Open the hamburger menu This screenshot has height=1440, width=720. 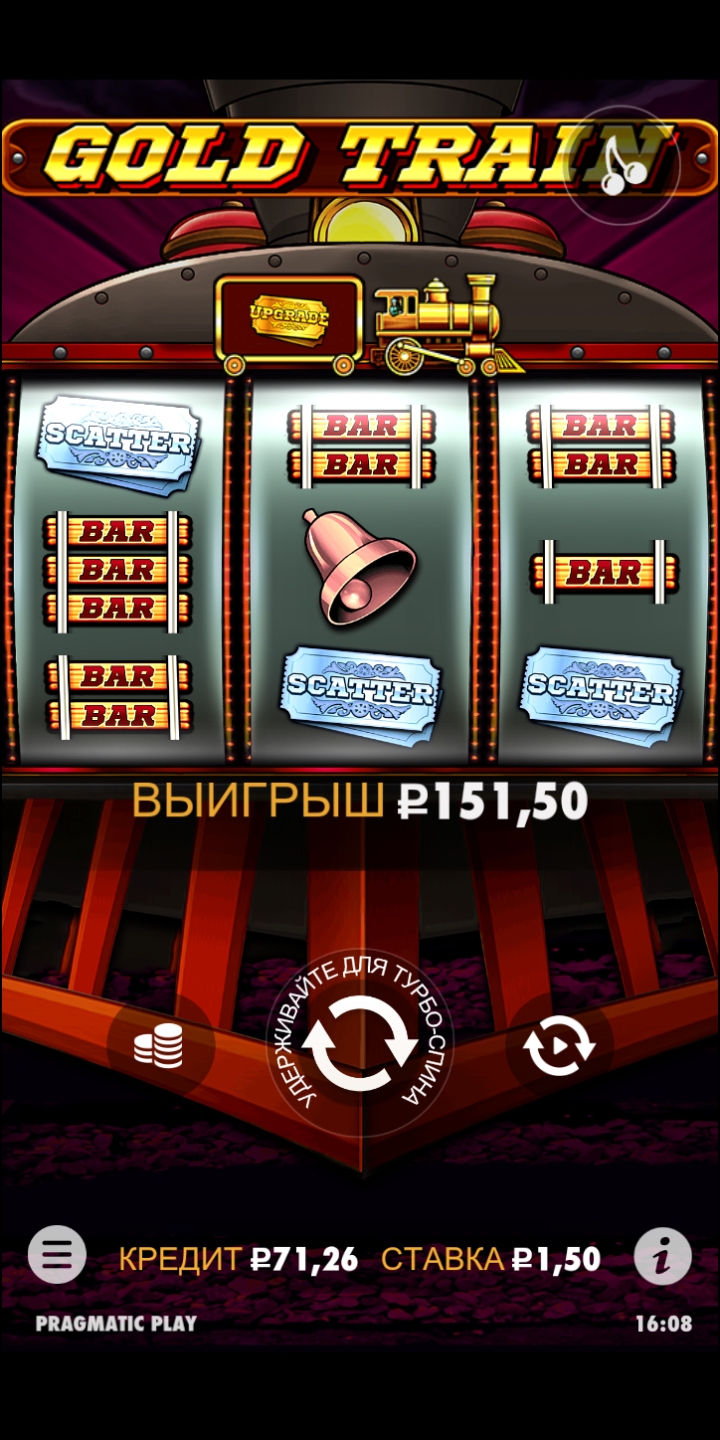pos(57,1254)
